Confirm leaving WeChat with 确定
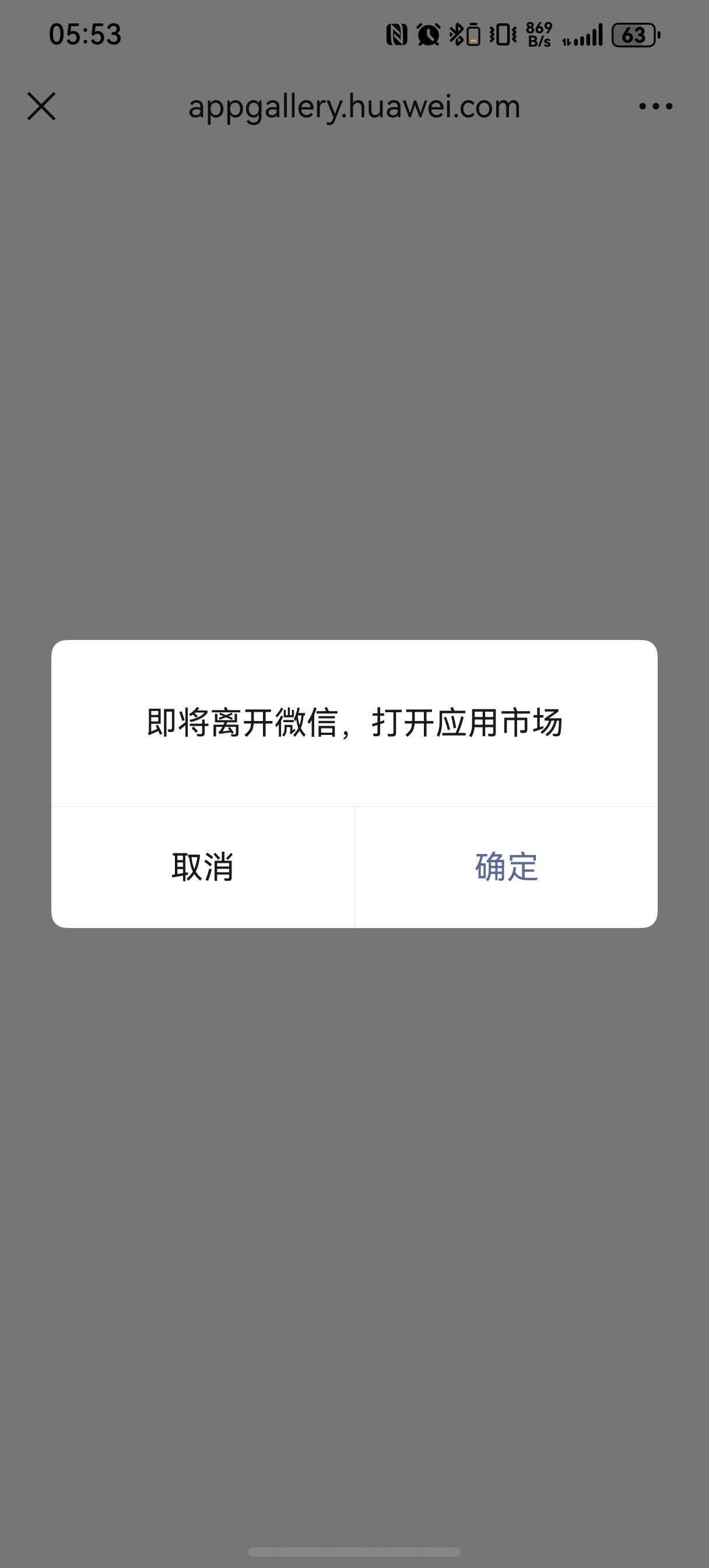Screen dimensions: 709x1568 coord(506,867)
